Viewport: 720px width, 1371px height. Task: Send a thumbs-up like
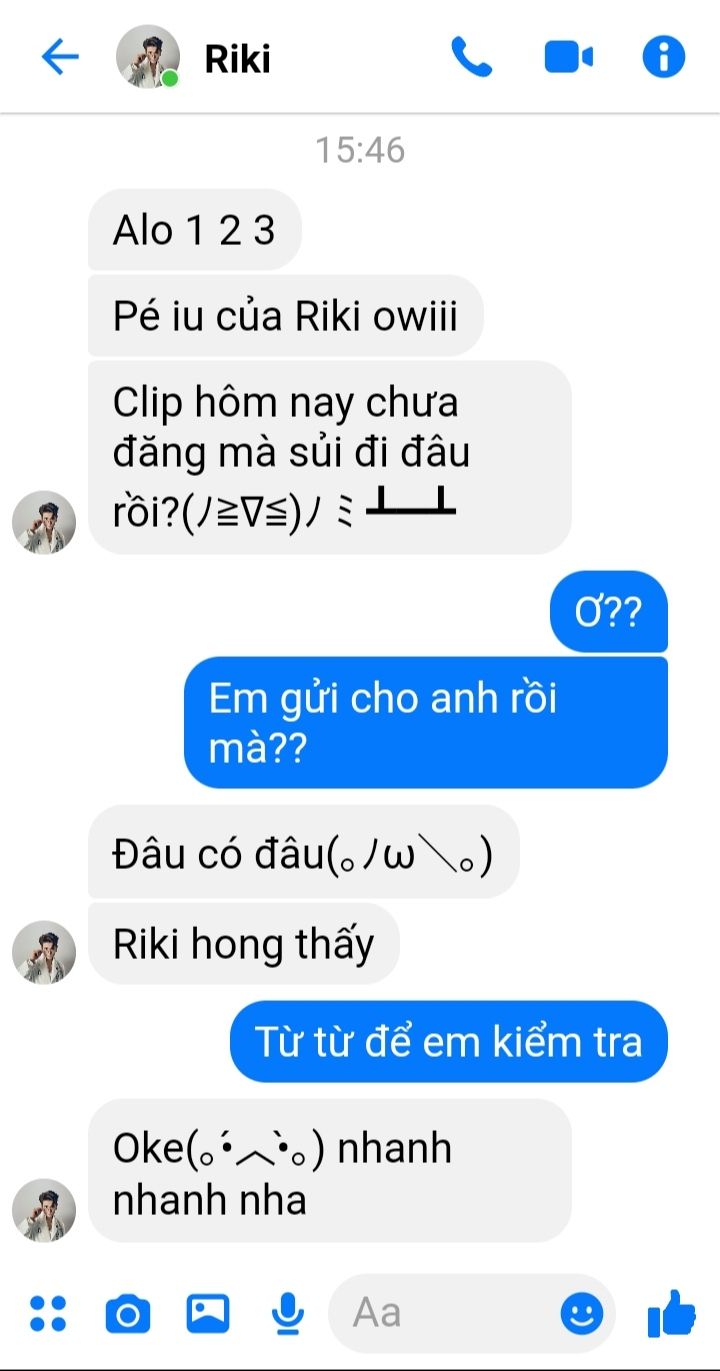coord(671,1313)
